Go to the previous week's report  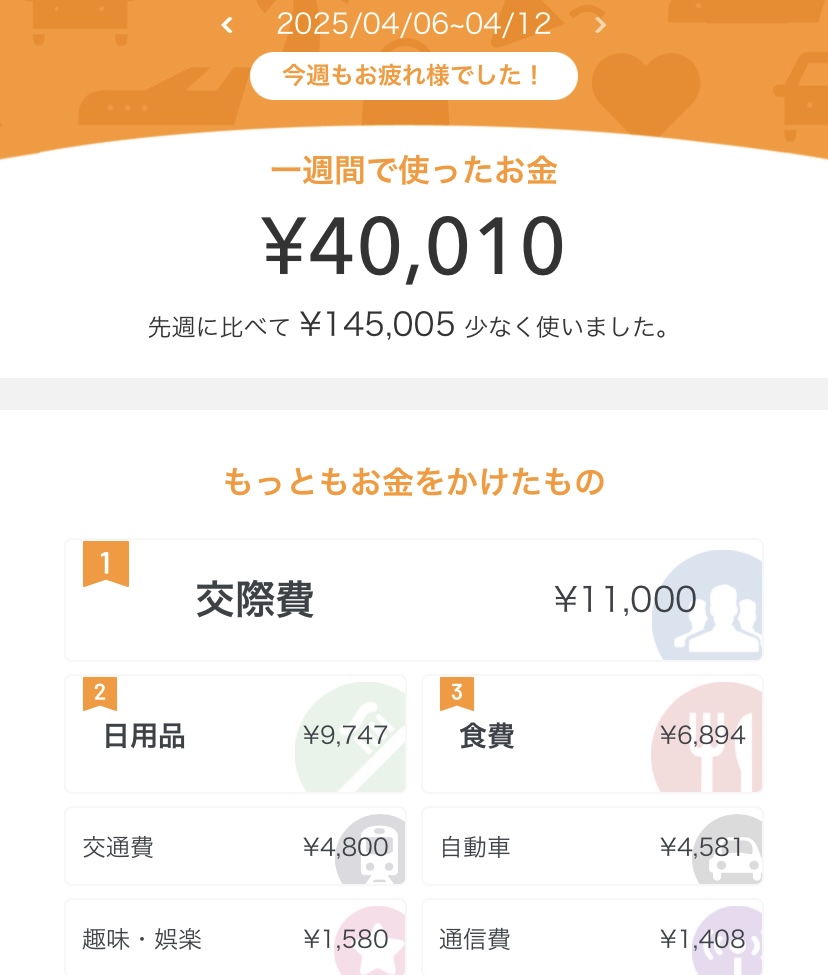coord(227,25)
